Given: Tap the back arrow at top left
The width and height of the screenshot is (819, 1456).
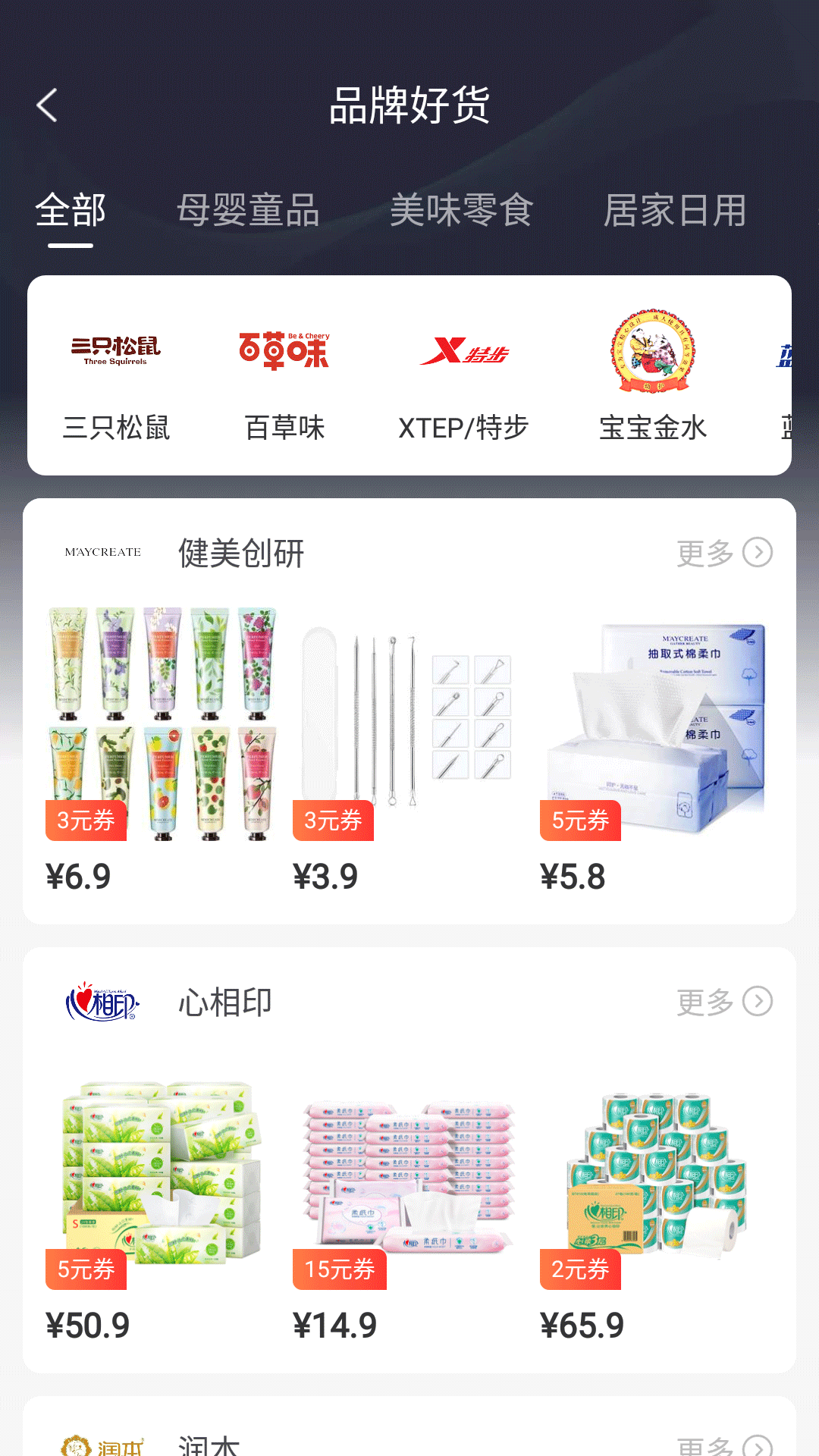Looking at the screenshot, I should click(x=47, y=105).
